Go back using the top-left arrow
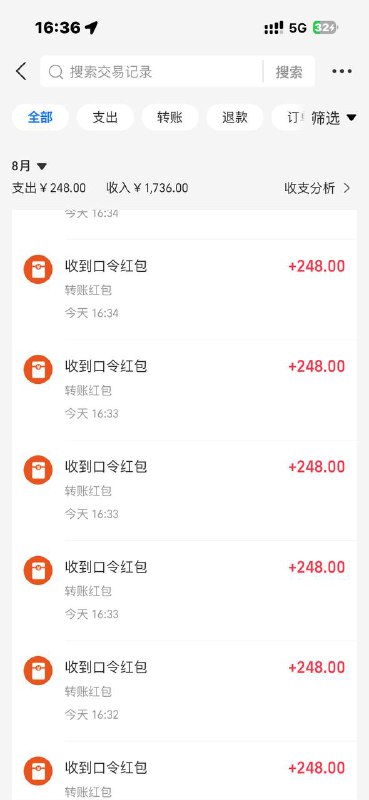Screen dimensions: 369x800 21,71
